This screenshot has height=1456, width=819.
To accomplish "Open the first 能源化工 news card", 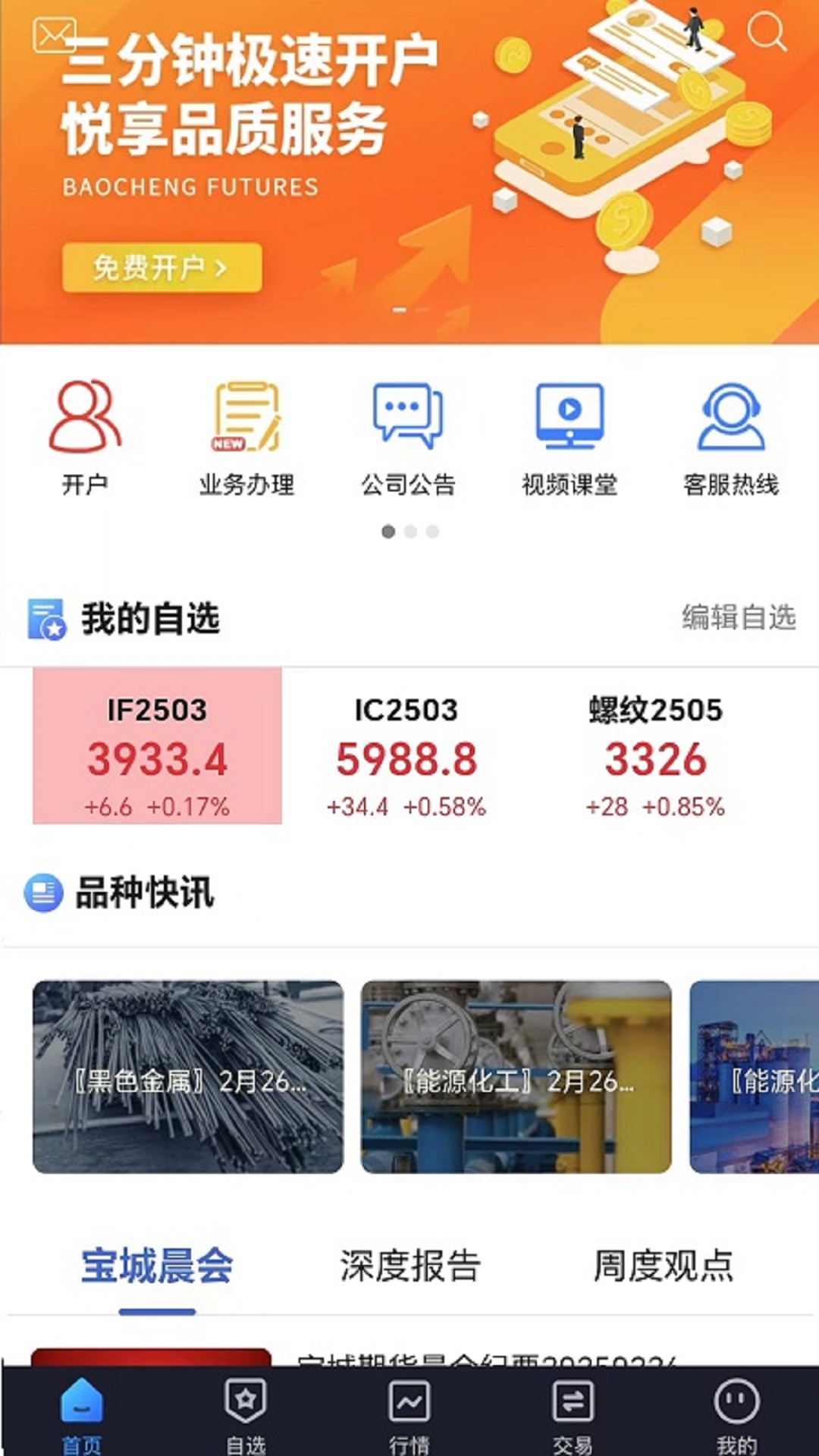I will [x=516, y=1077].
